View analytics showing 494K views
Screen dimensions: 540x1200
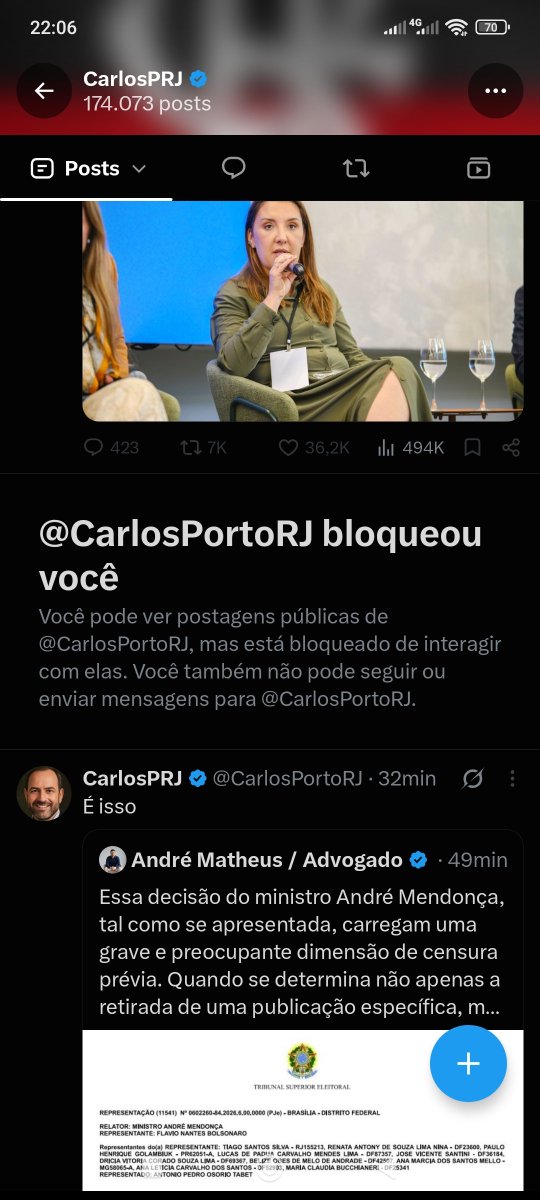pos(410,447)
